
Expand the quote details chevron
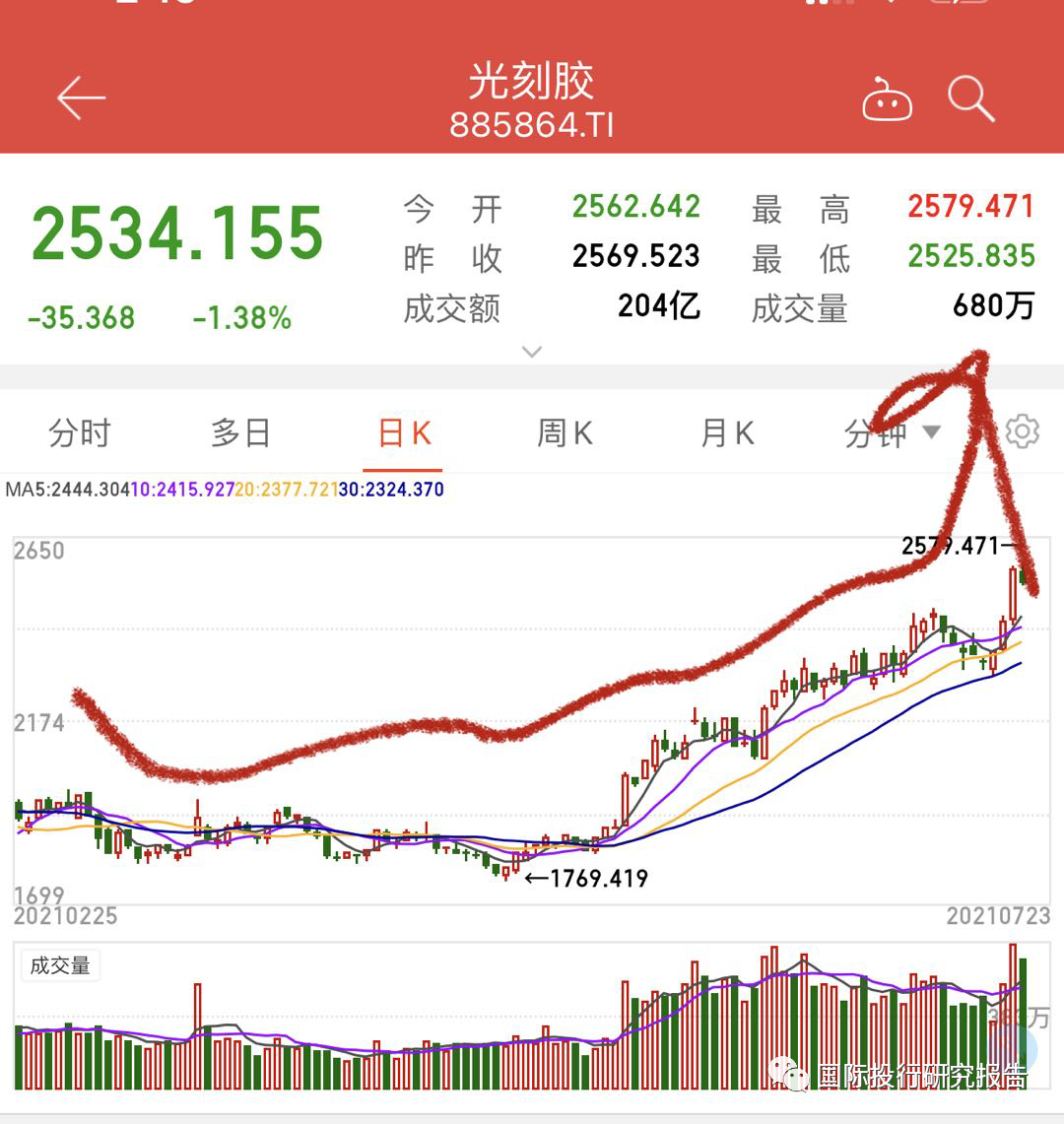pos(532,352)
